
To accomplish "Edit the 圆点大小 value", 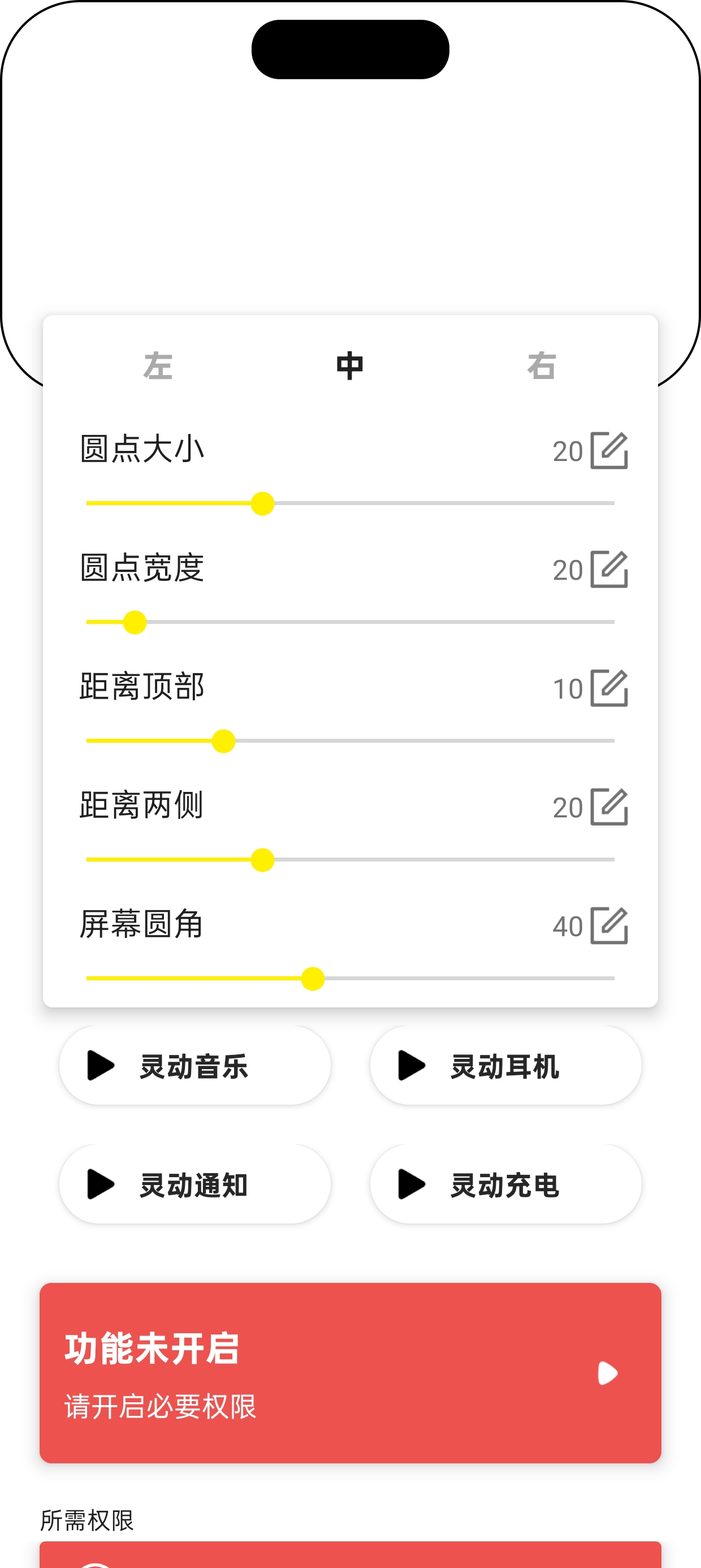I will [609, 451].
